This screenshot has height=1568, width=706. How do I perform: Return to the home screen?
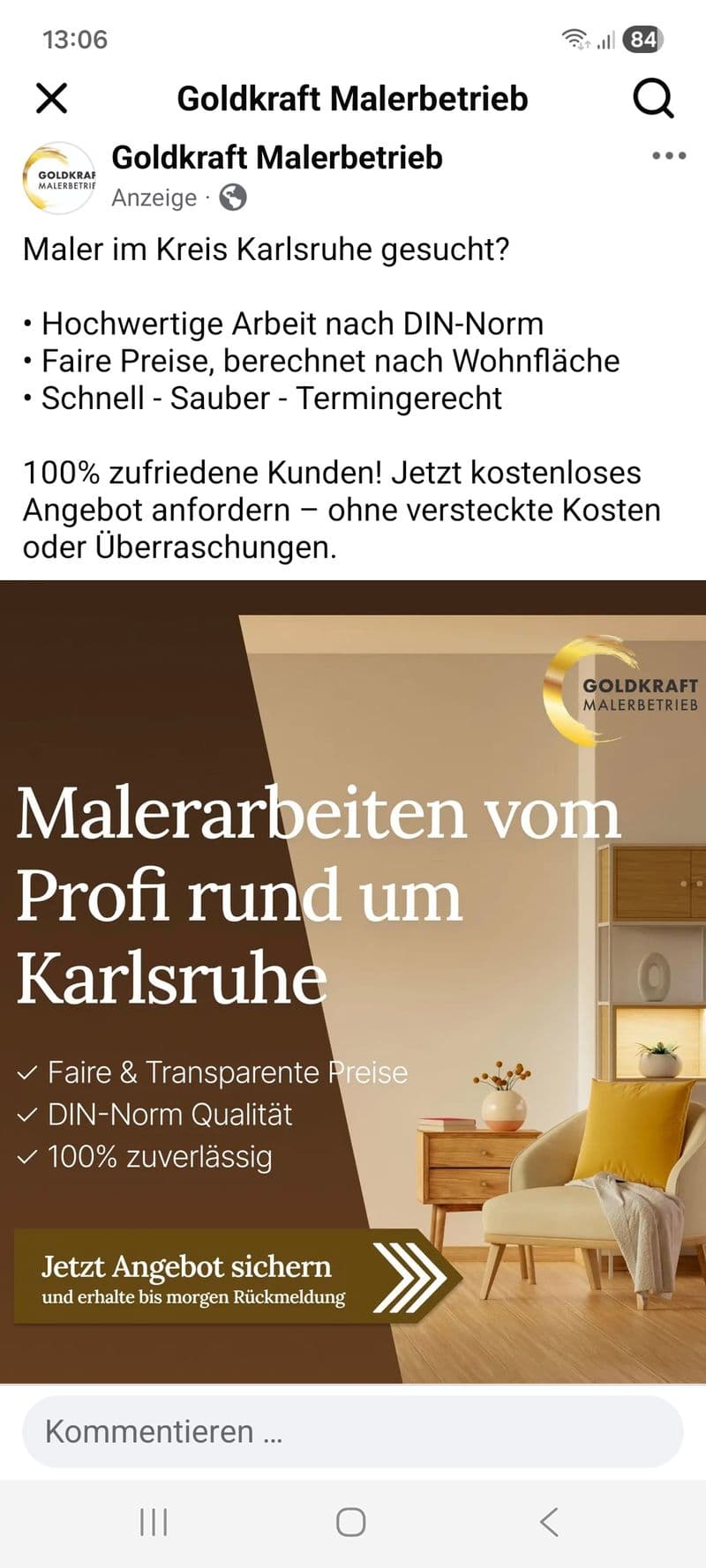tap(351, 1521)
